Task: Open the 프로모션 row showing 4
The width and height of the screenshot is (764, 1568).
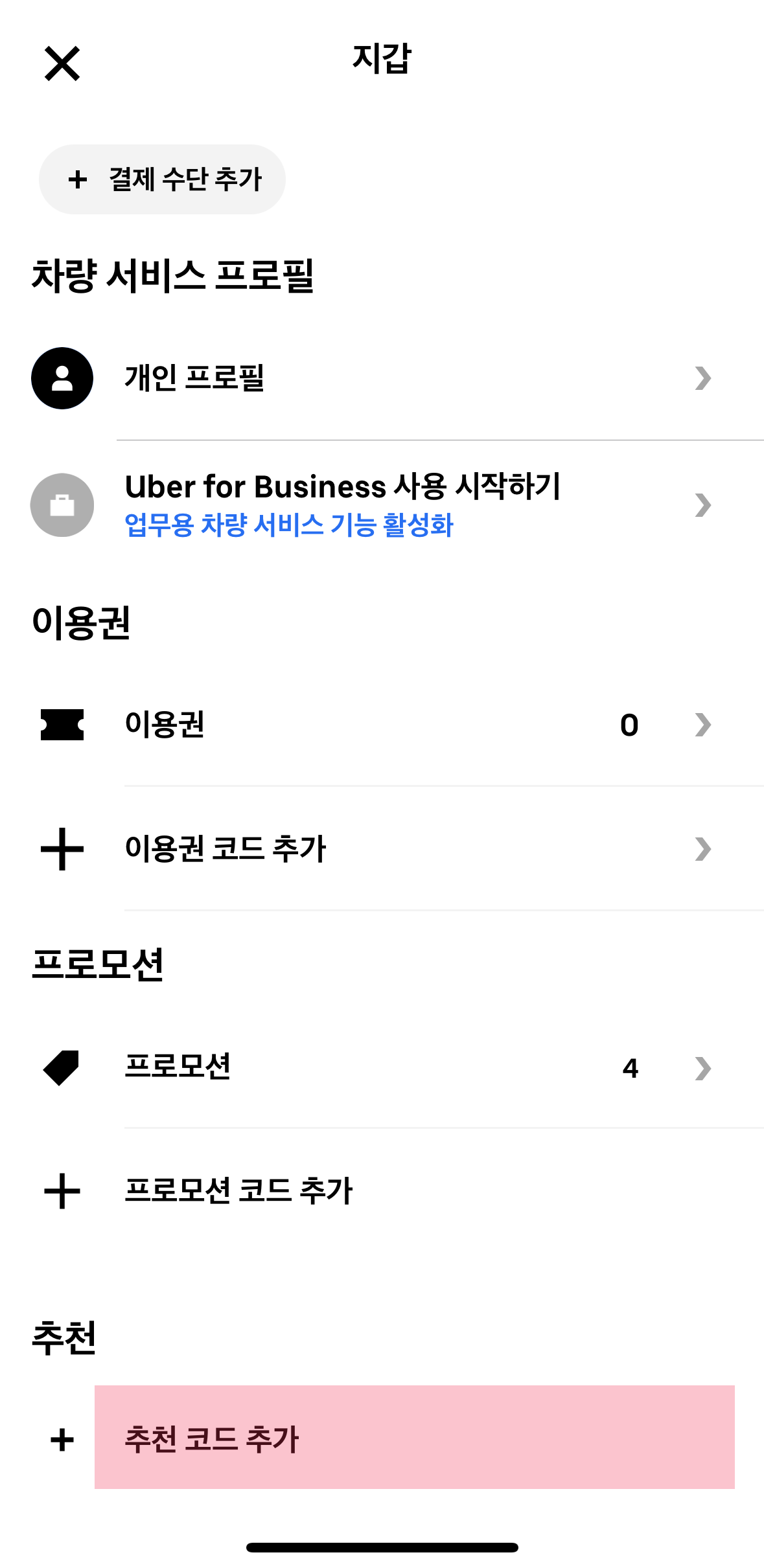Action: [x=382, y=1068]
